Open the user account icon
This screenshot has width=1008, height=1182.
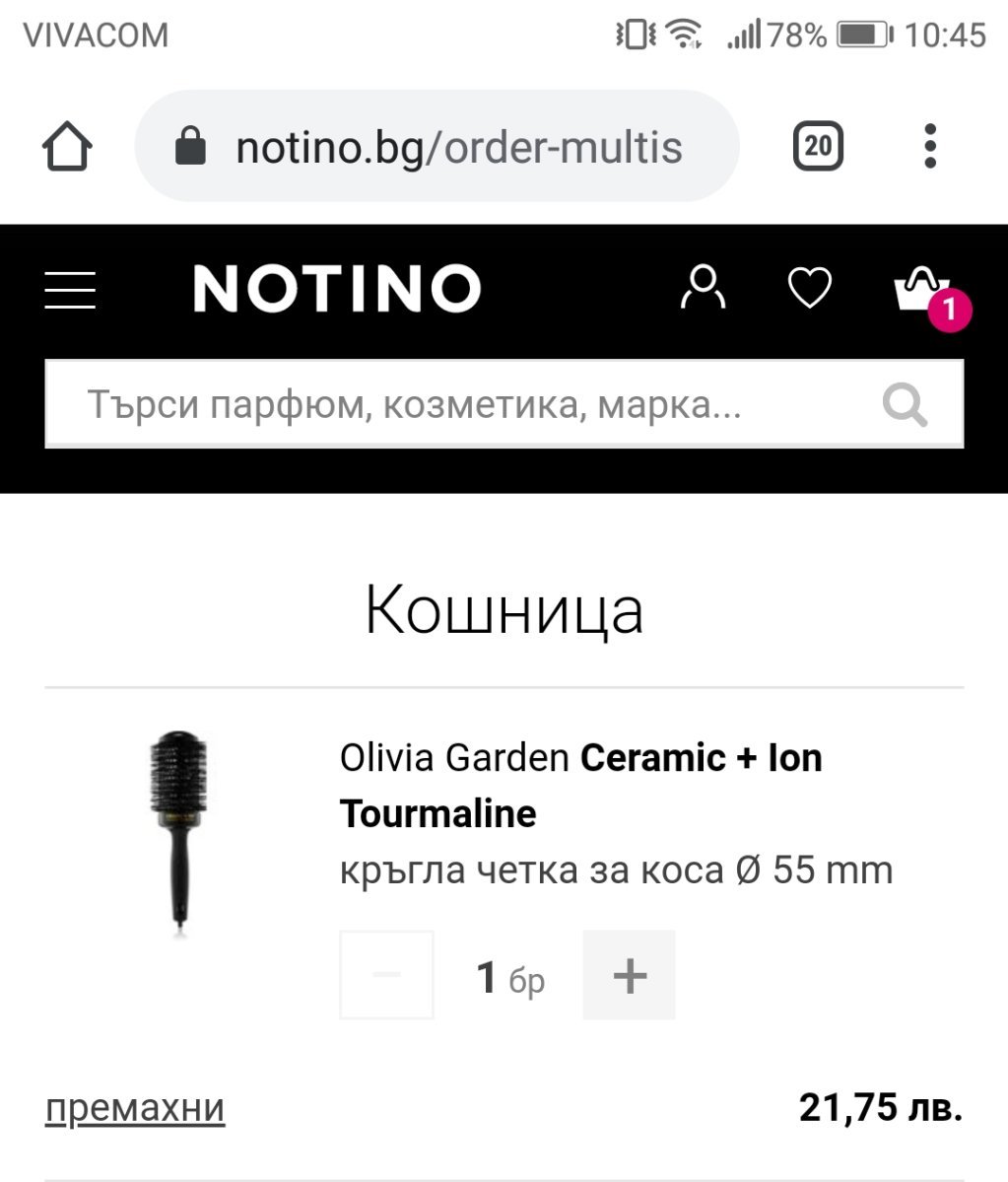point(703,288)
